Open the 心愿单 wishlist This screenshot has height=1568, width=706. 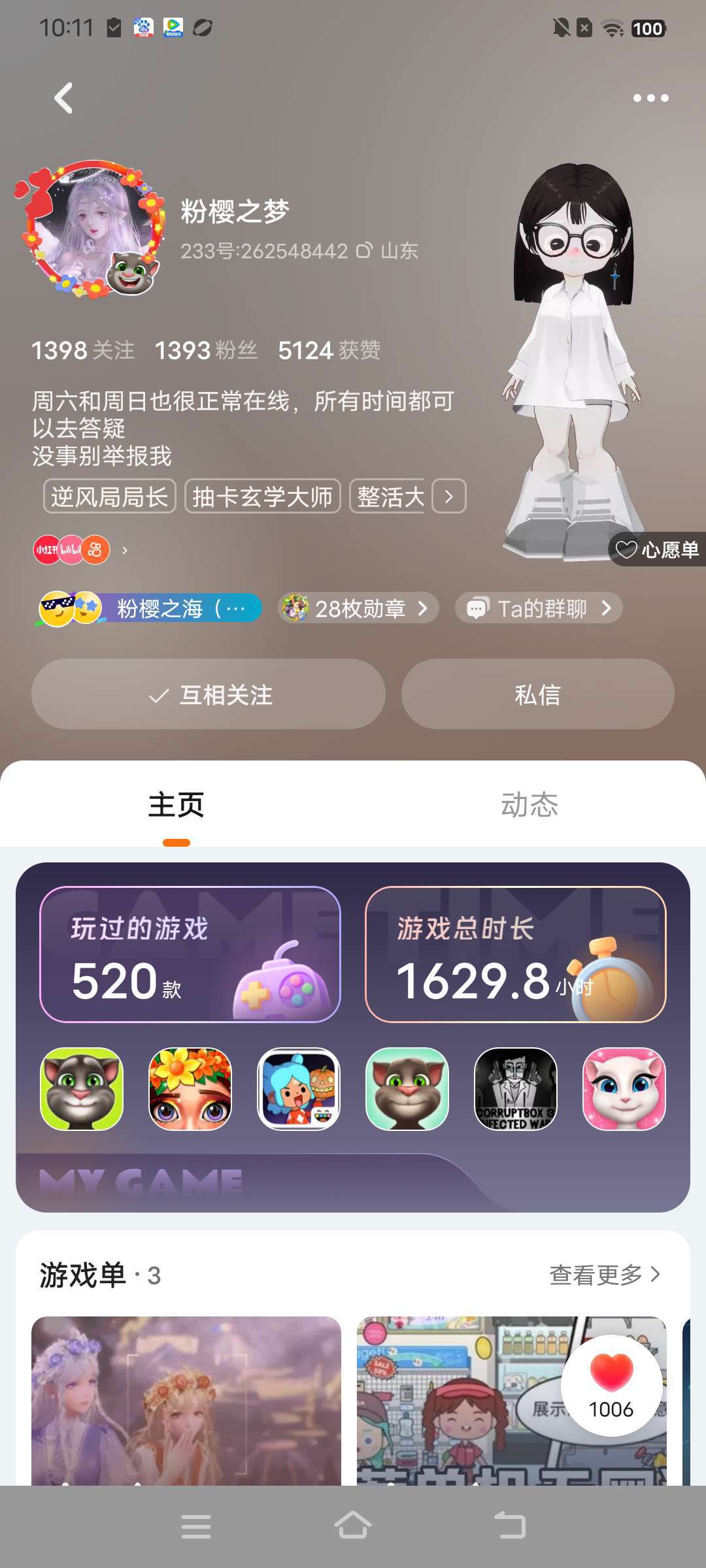click(658, 549)
